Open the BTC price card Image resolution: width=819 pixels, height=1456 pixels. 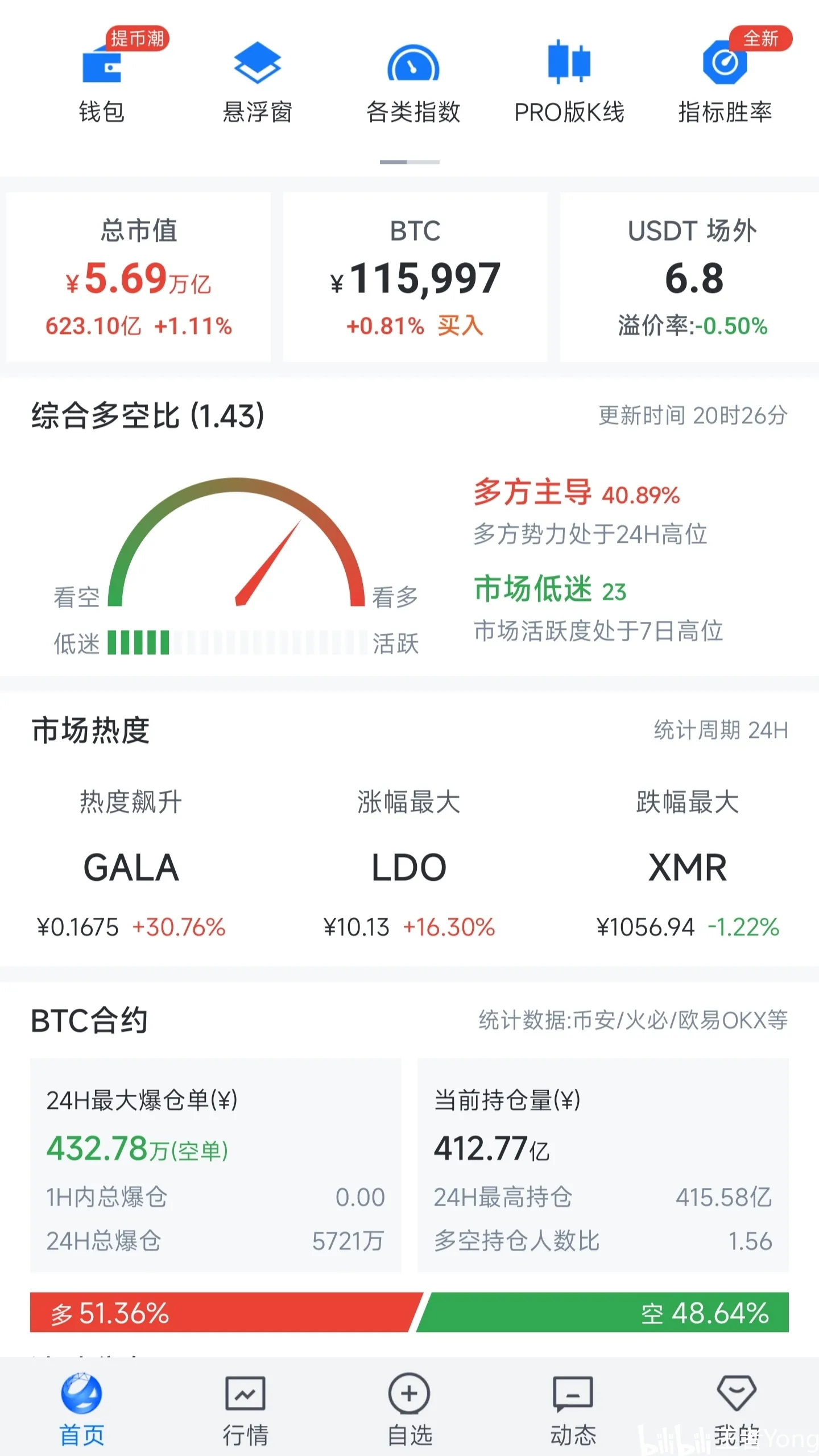(x=415, y=277)
